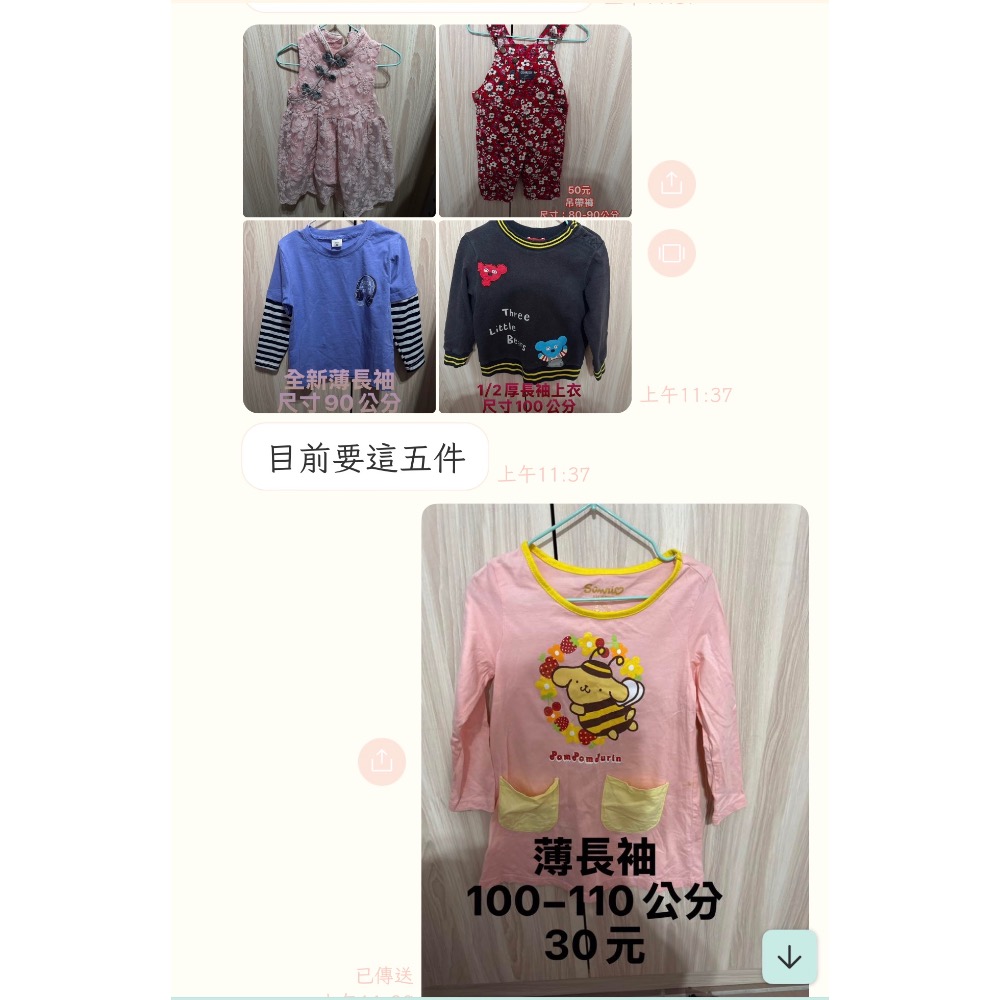Share the sent Pompompurin shirt photo

point(382,762)
